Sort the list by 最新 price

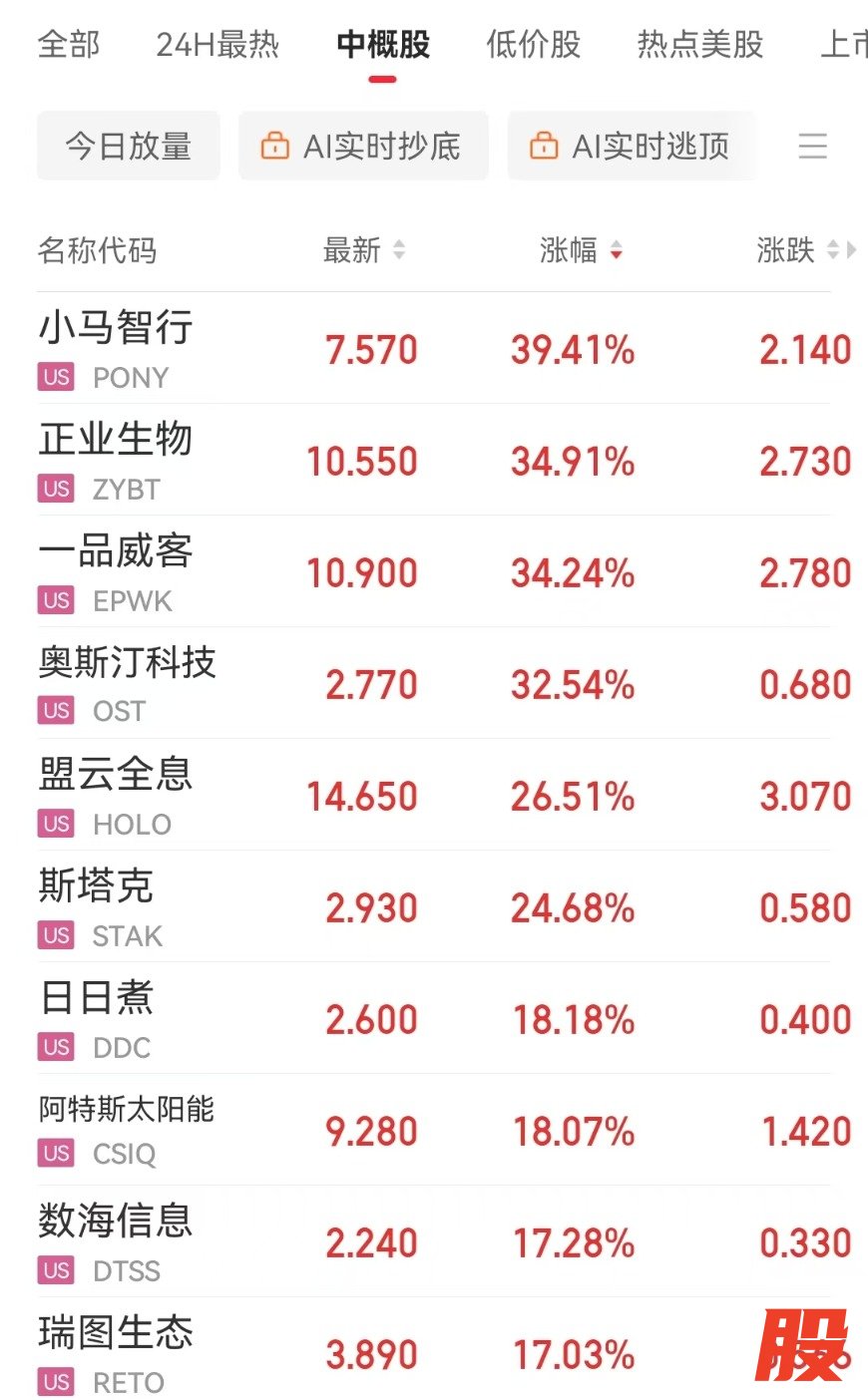click(363, 250)
